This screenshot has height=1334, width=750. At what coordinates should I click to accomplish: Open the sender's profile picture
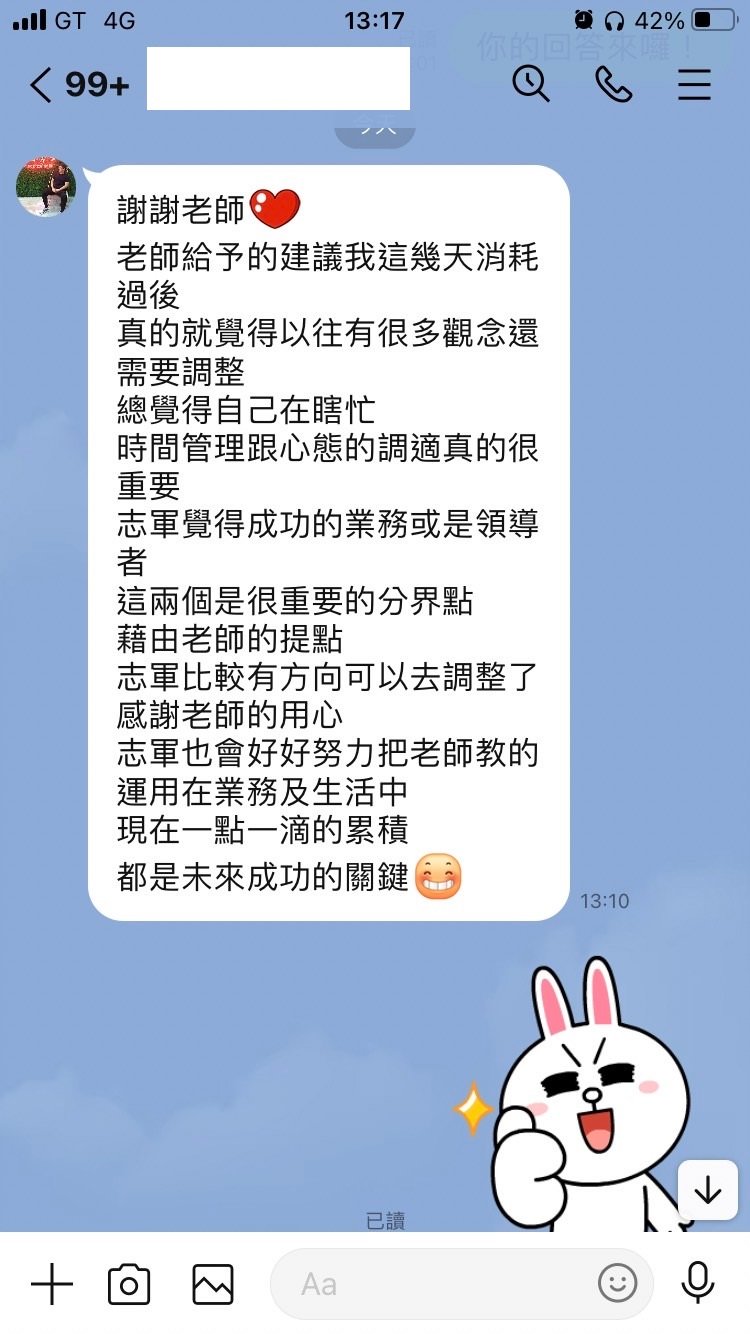click(46, 186)
